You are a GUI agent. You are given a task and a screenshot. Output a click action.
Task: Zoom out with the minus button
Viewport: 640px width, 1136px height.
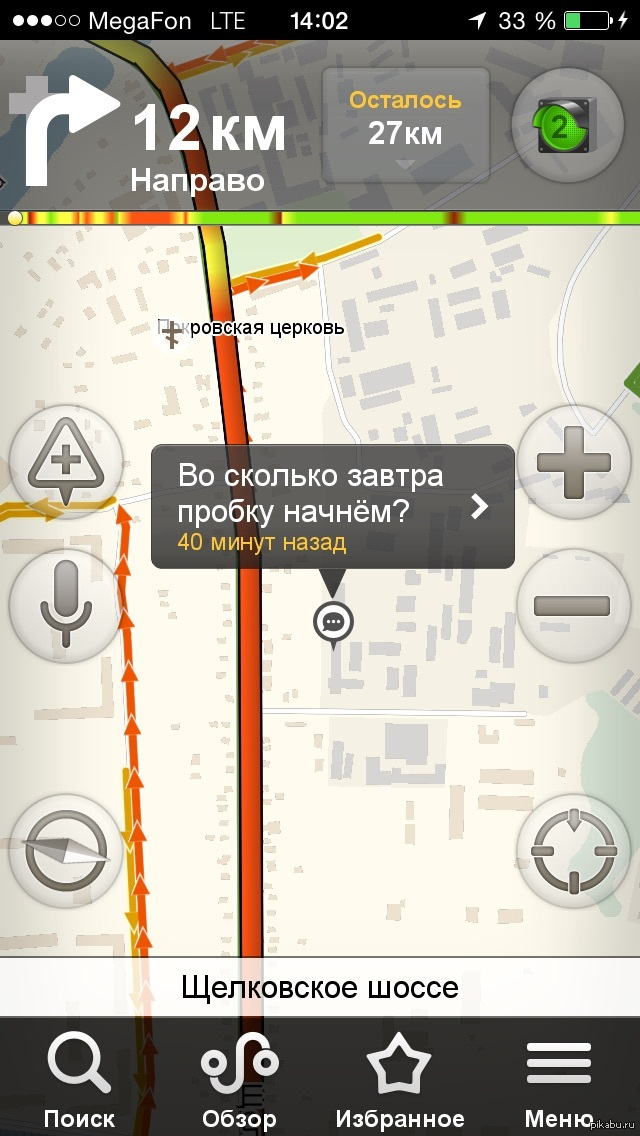(573, 604)
